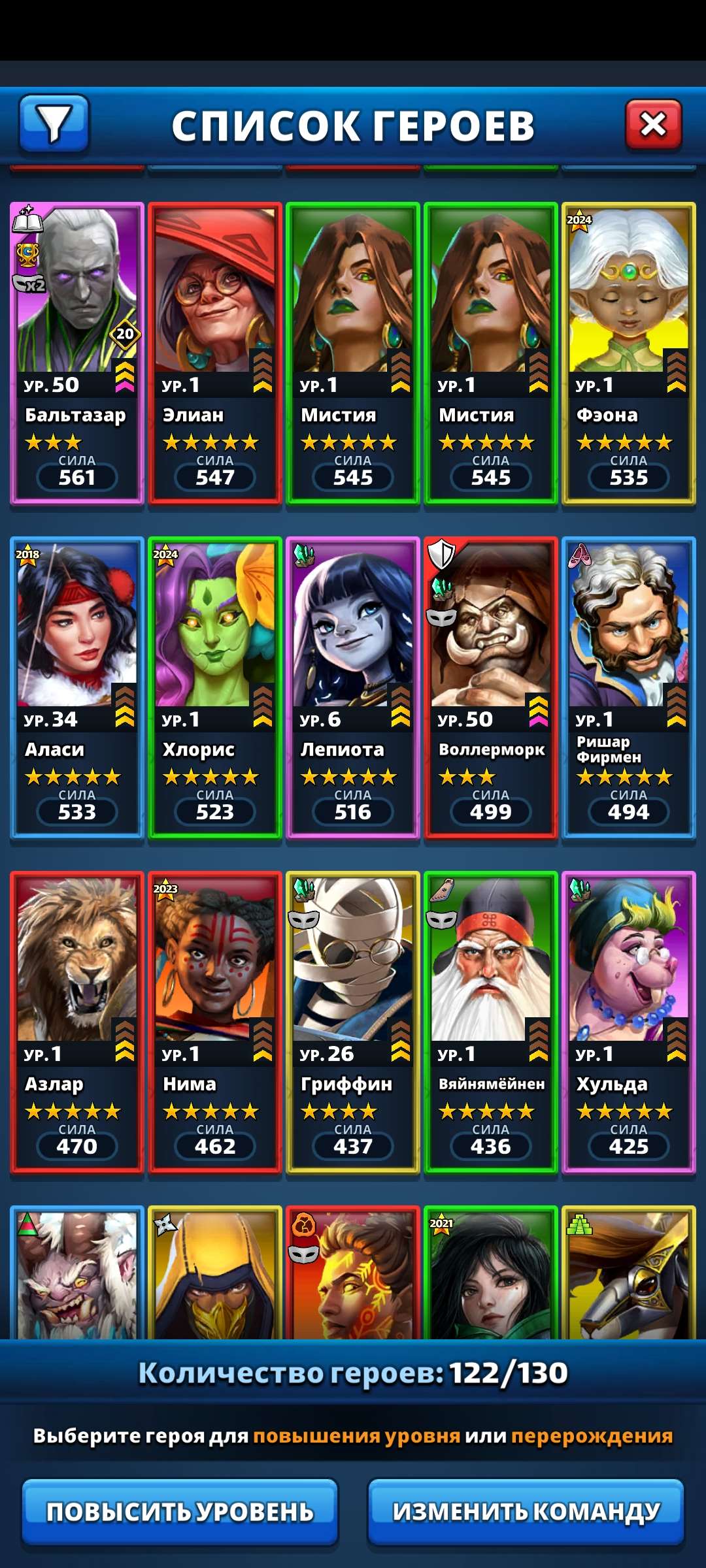706x1568 pixels.
Task: Select hero Хульда
Action: [628, 1022]
